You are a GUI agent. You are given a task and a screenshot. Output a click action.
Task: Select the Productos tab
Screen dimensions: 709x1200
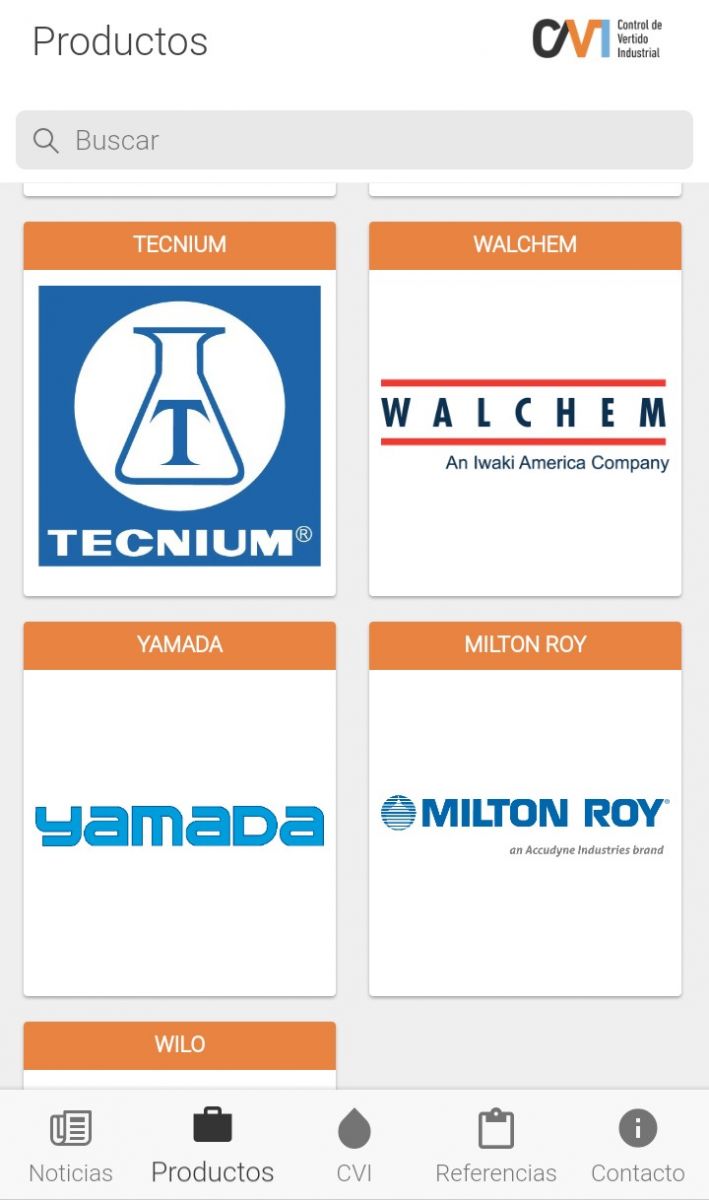click(212, 1146)
